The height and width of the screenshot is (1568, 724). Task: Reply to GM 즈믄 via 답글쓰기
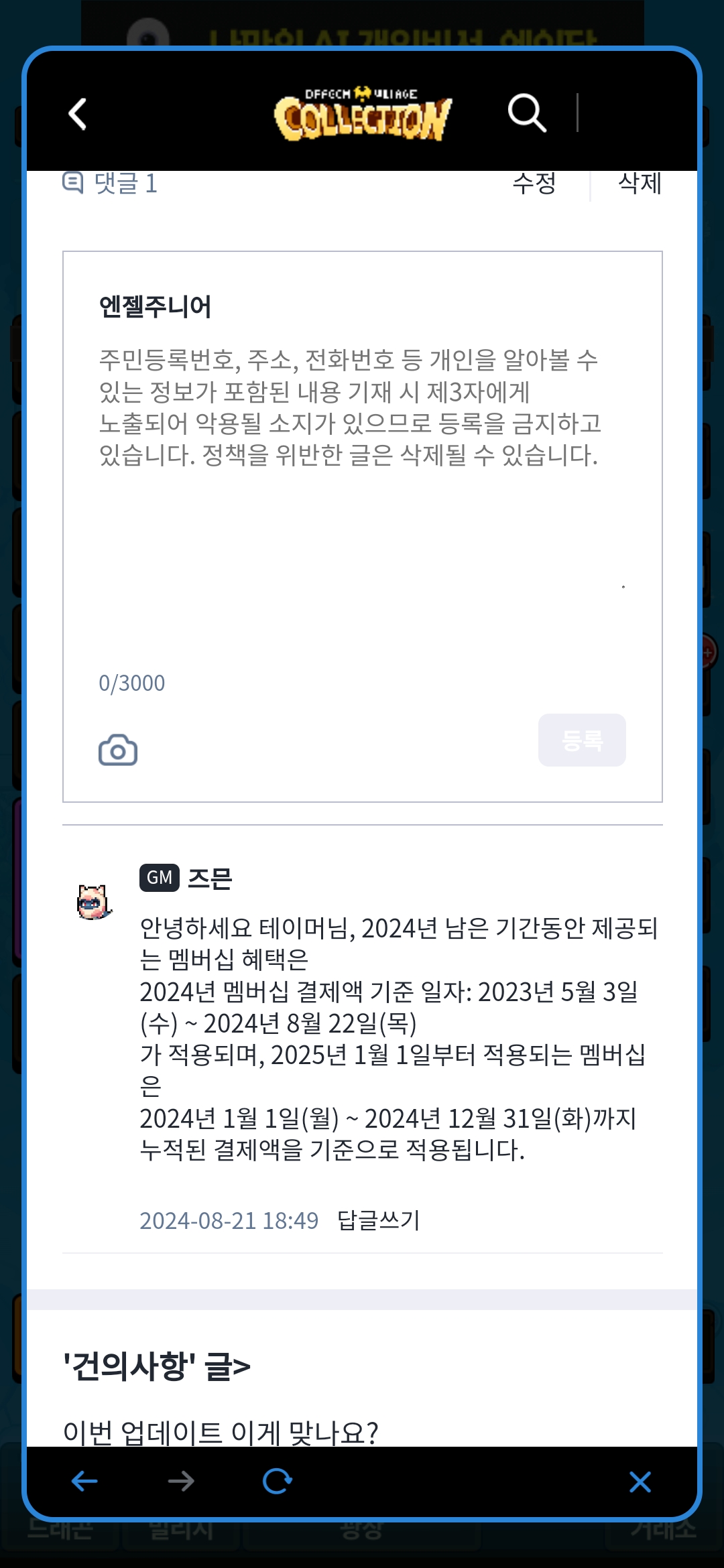[x=379, y=1220]
